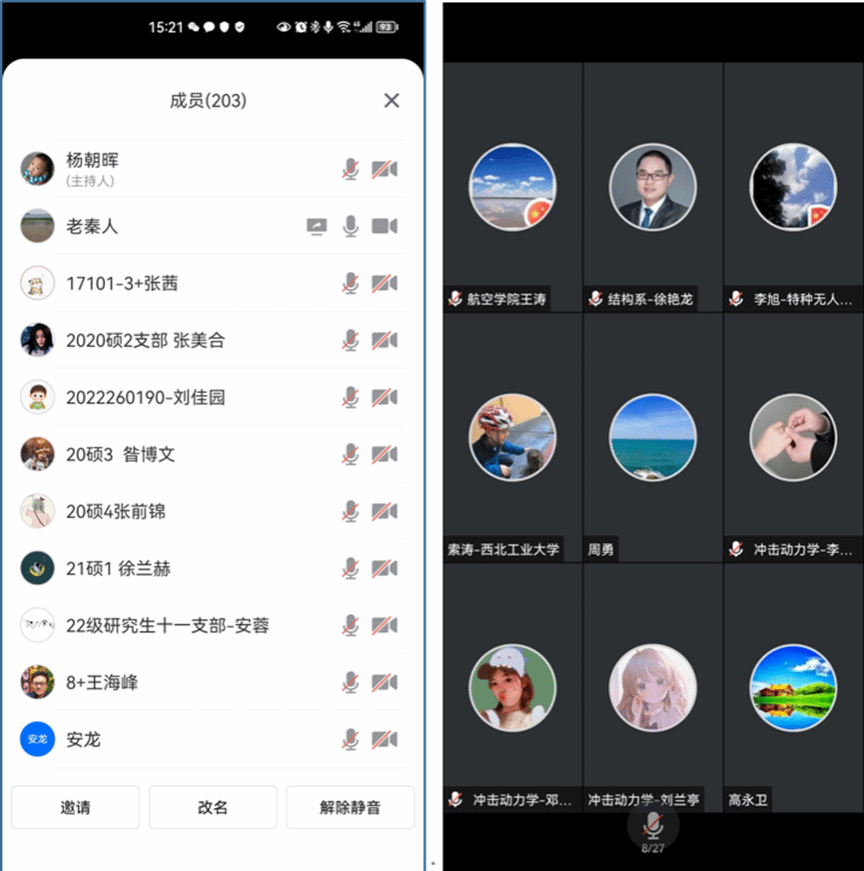The width and height of the screenshot is (864, 871).
Task: Close the members panel
Action: 391,100
